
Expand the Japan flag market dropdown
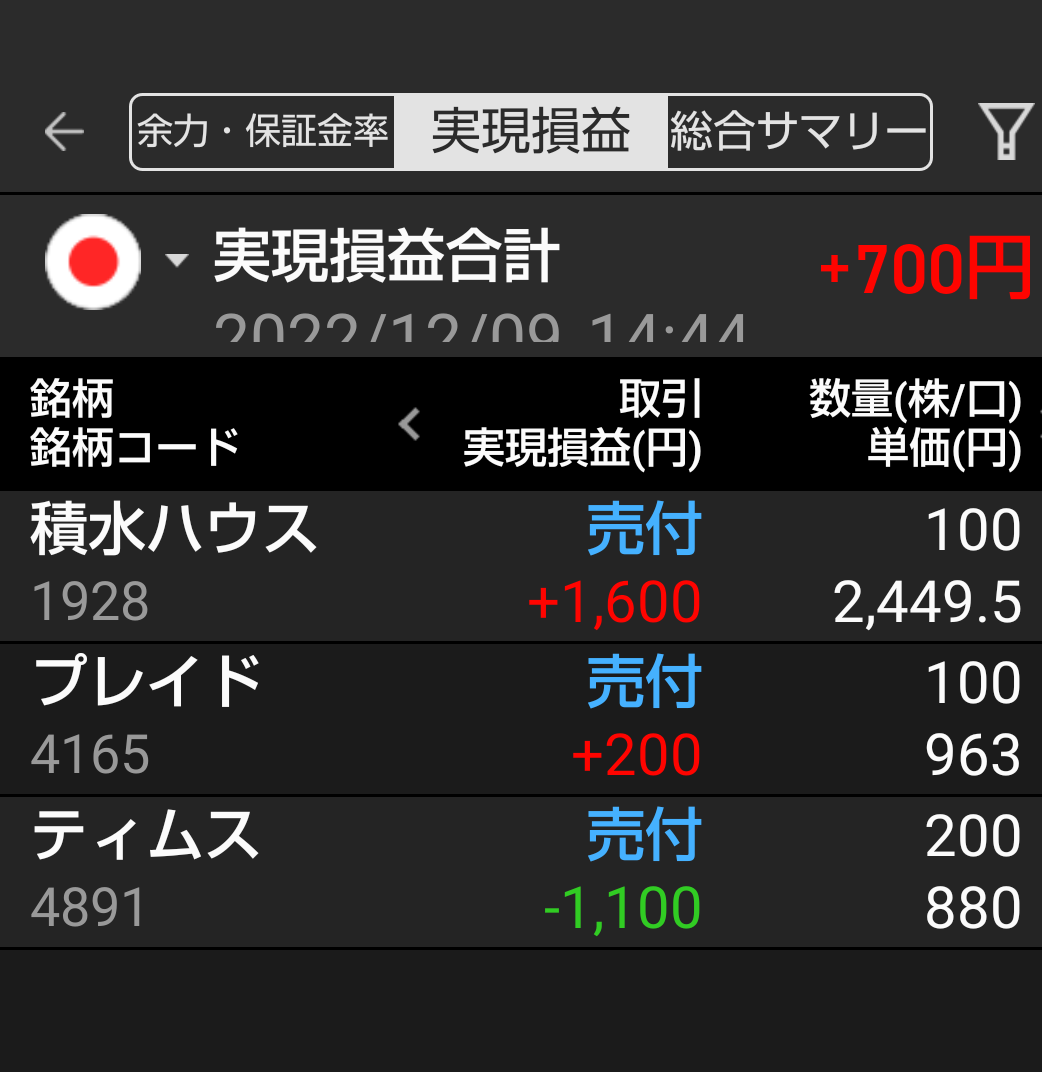click(x=177, y=261)
